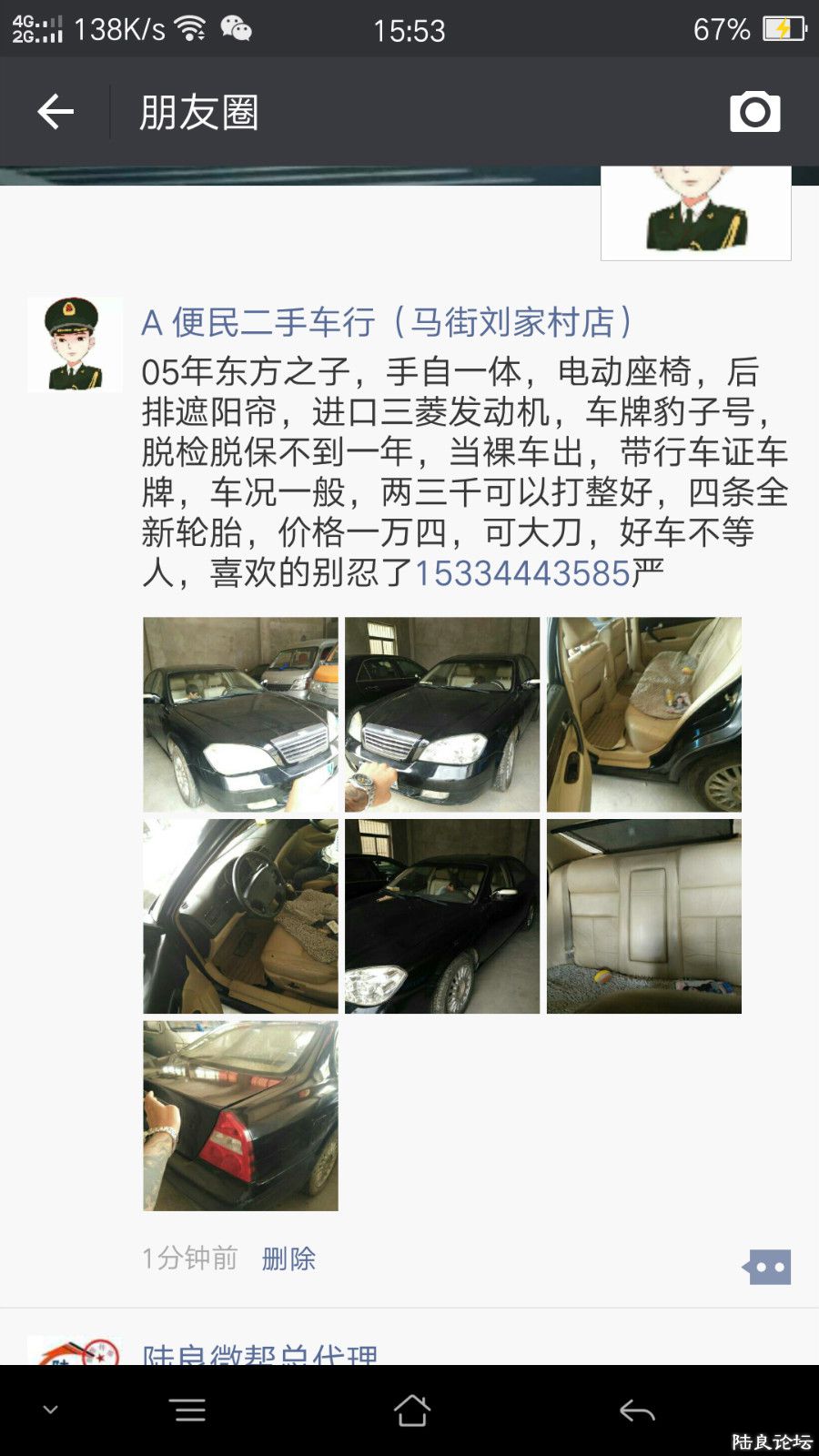Go to the system home screen

pyautogui.click(x=411, y=1410)
